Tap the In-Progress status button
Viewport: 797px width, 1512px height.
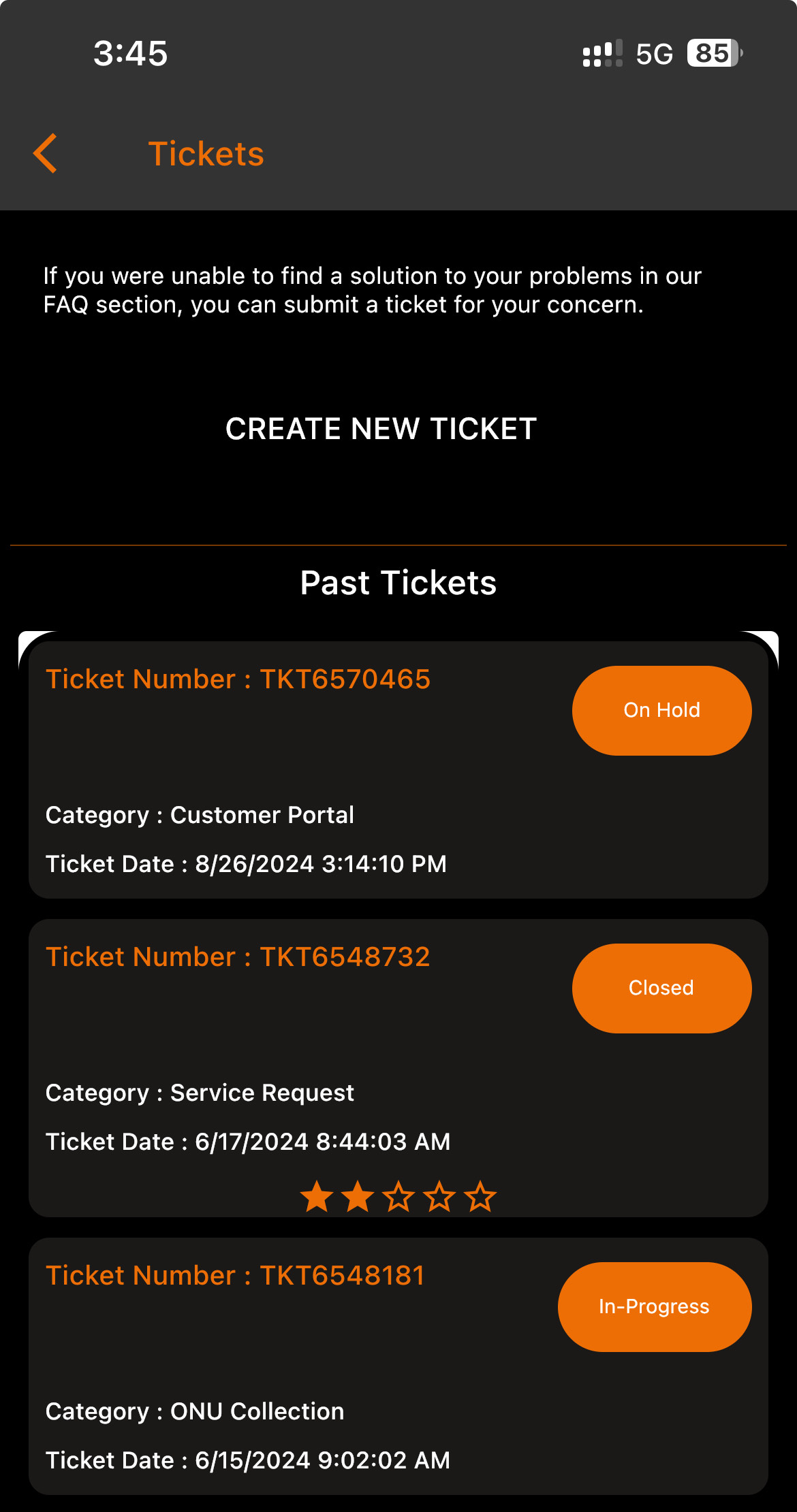(x=654, y=1306)
